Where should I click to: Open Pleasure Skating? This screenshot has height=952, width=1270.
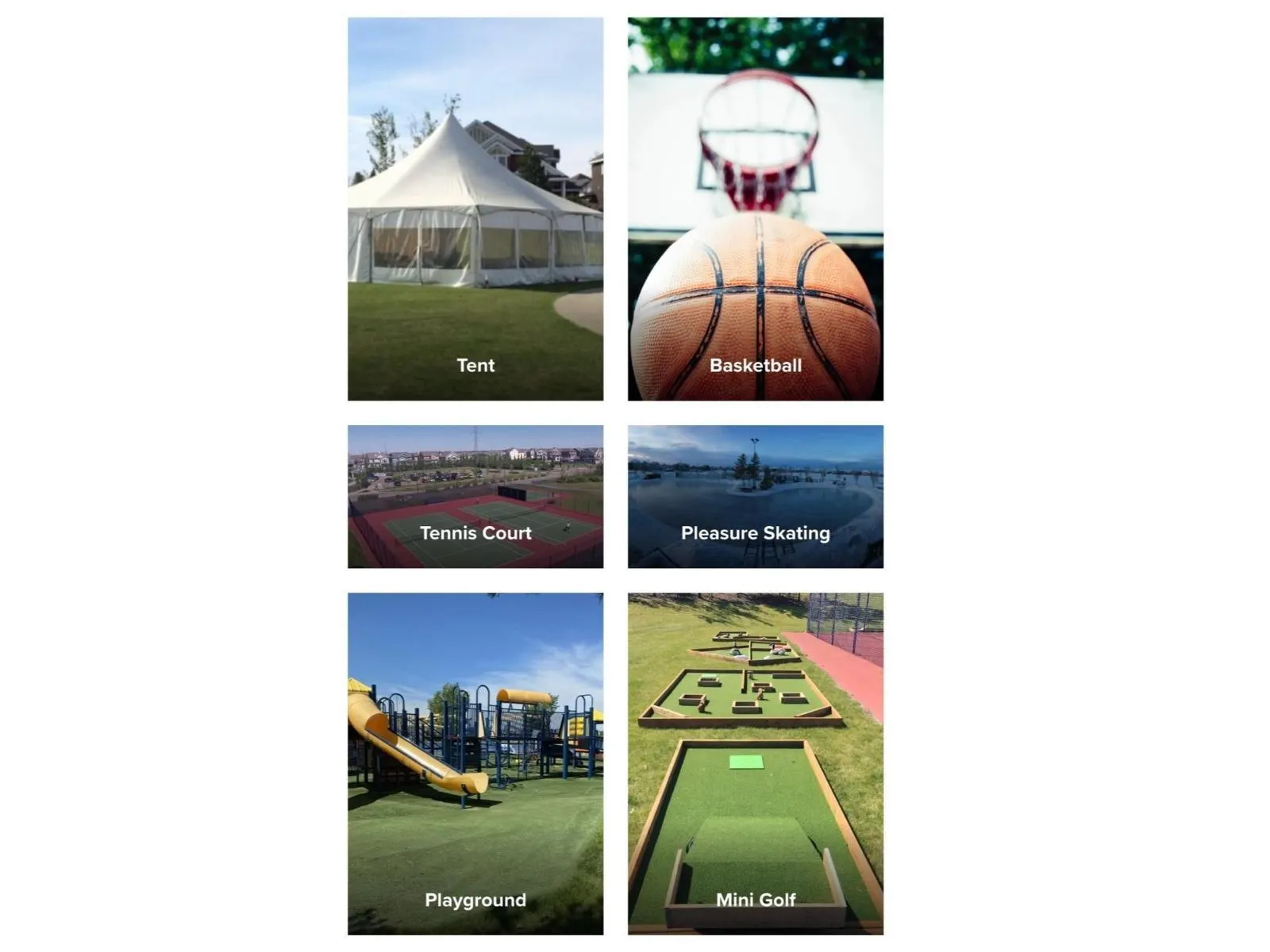755,497
